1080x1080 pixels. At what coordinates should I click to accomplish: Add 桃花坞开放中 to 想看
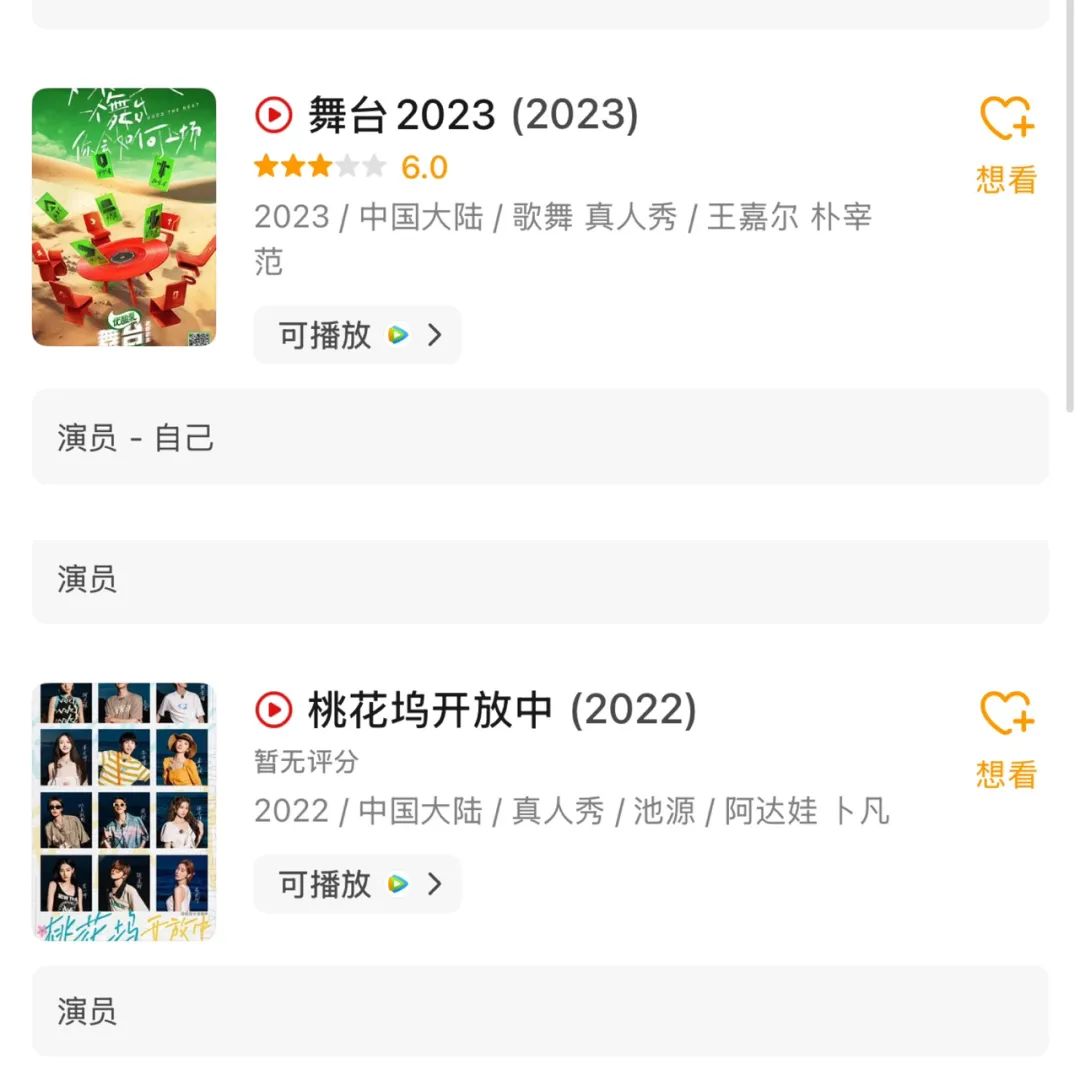1006,740
